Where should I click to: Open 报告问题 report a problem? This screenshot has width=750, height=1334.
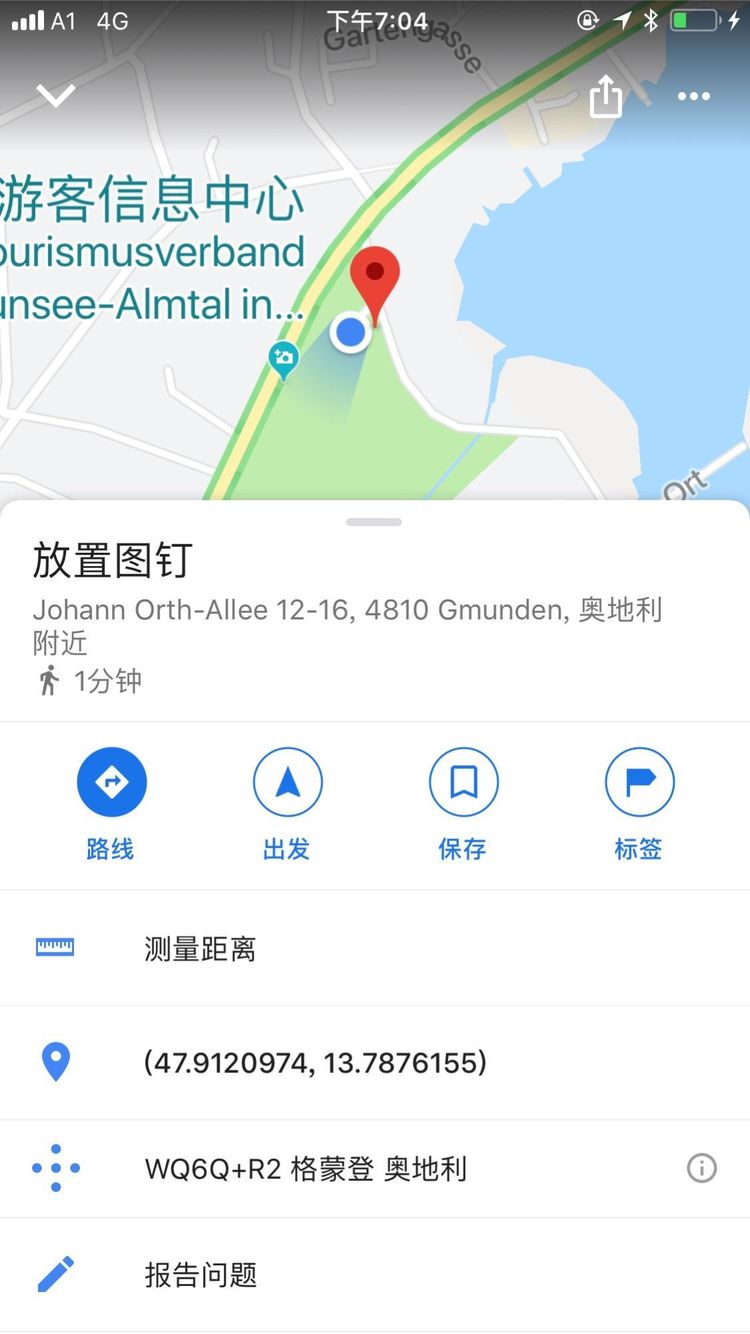pos(375,1275)
